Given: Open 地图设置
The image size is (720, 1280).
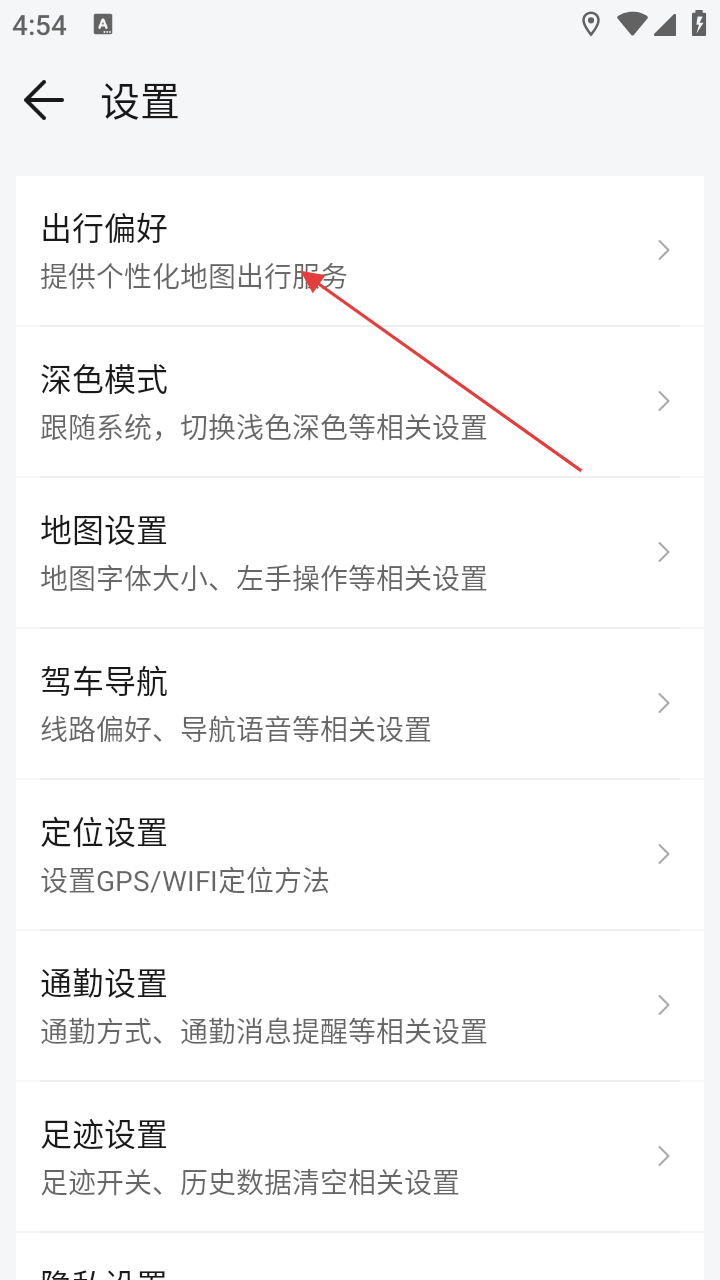Looking at the screenshot, I should 360,552.
